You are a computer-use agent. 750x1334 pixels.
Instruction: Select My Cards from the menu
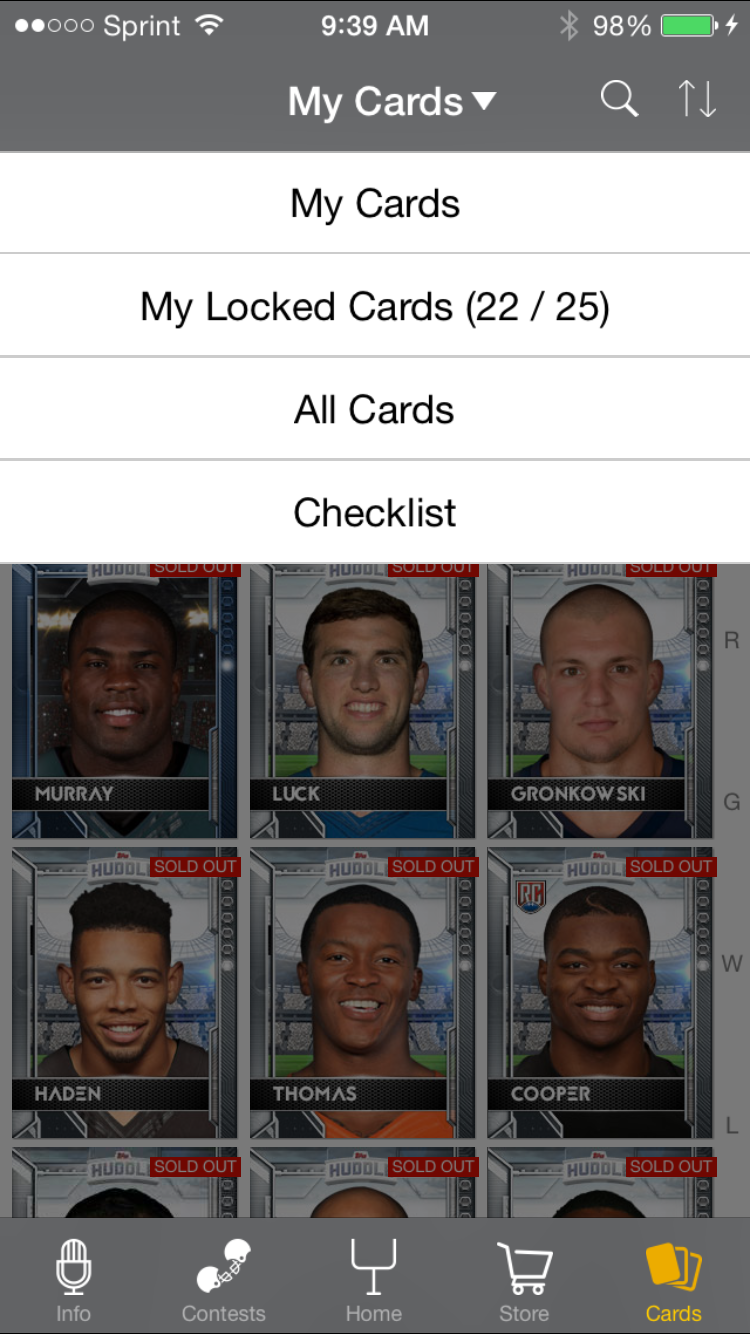click(x=375, y=204)
